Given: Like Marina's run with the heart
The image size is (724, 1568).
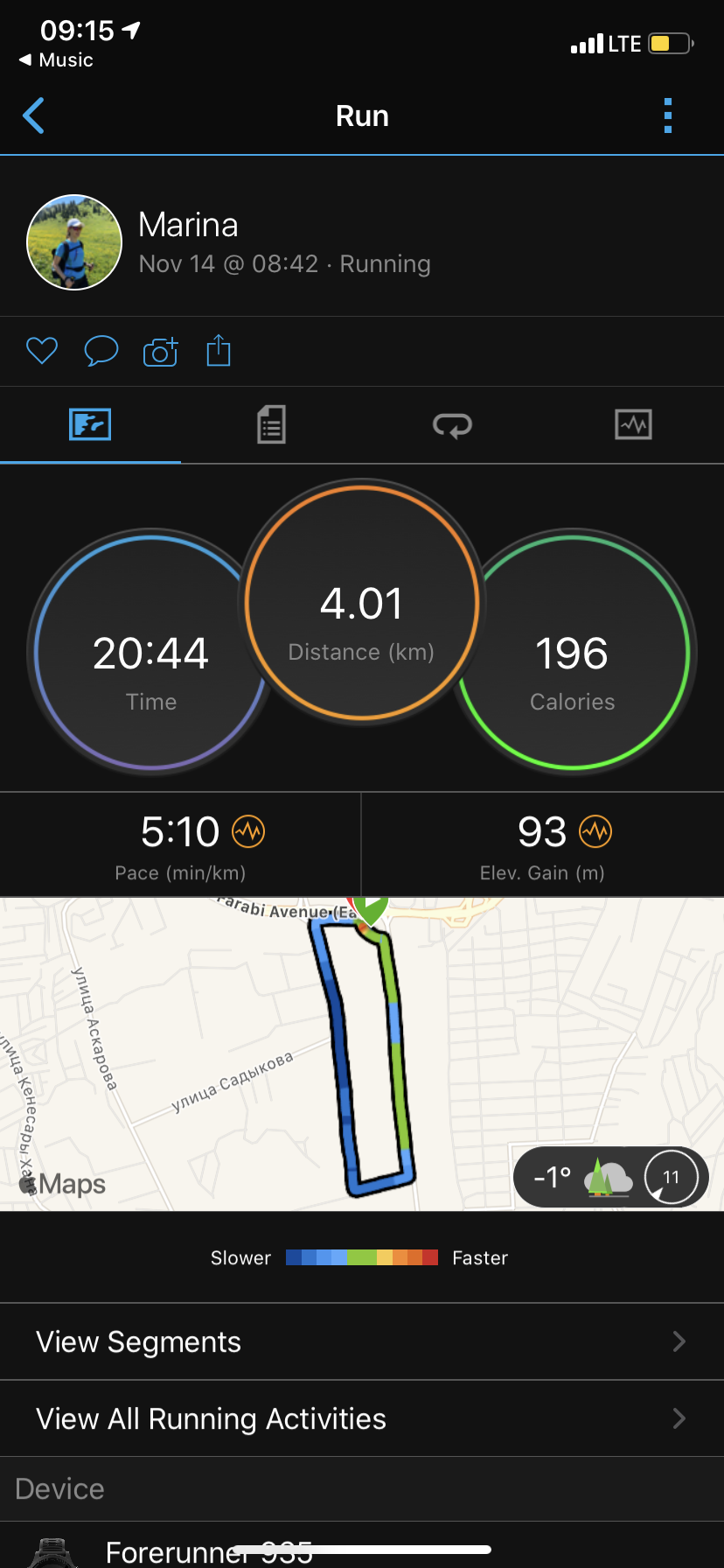Looking at the screenshot, I should point(42,351).
